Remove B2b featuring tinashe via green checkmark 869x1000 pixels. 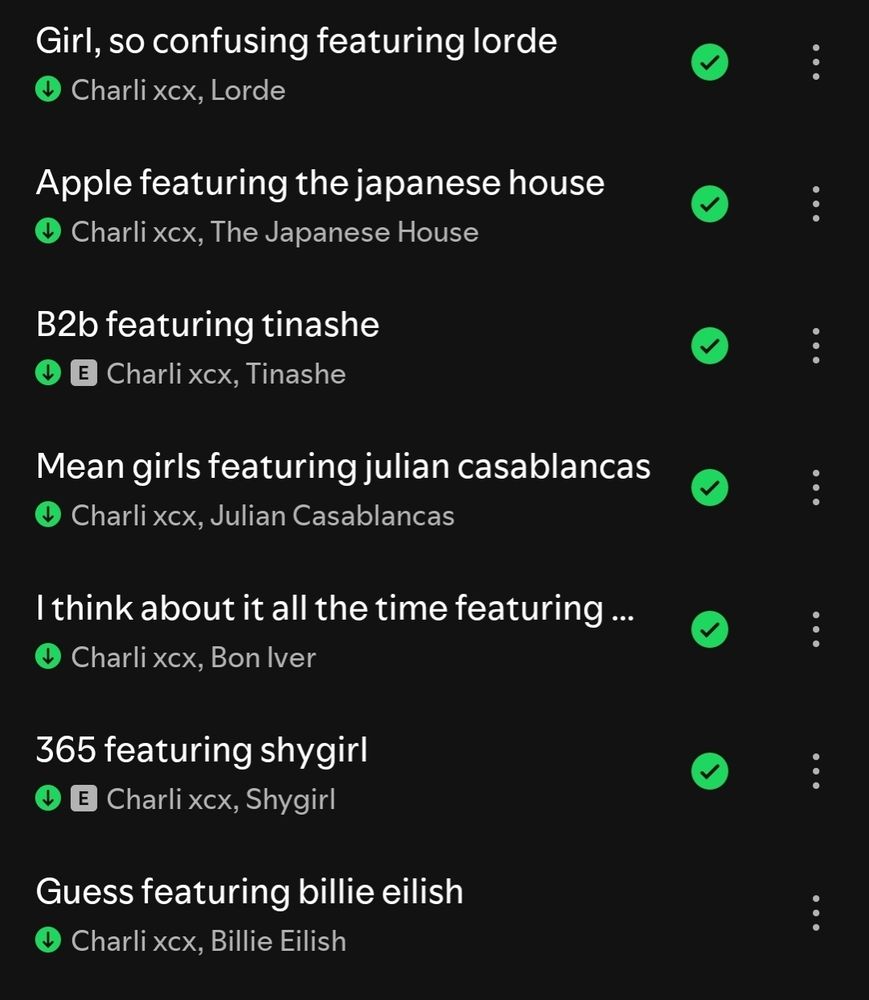tap(710, 346)
